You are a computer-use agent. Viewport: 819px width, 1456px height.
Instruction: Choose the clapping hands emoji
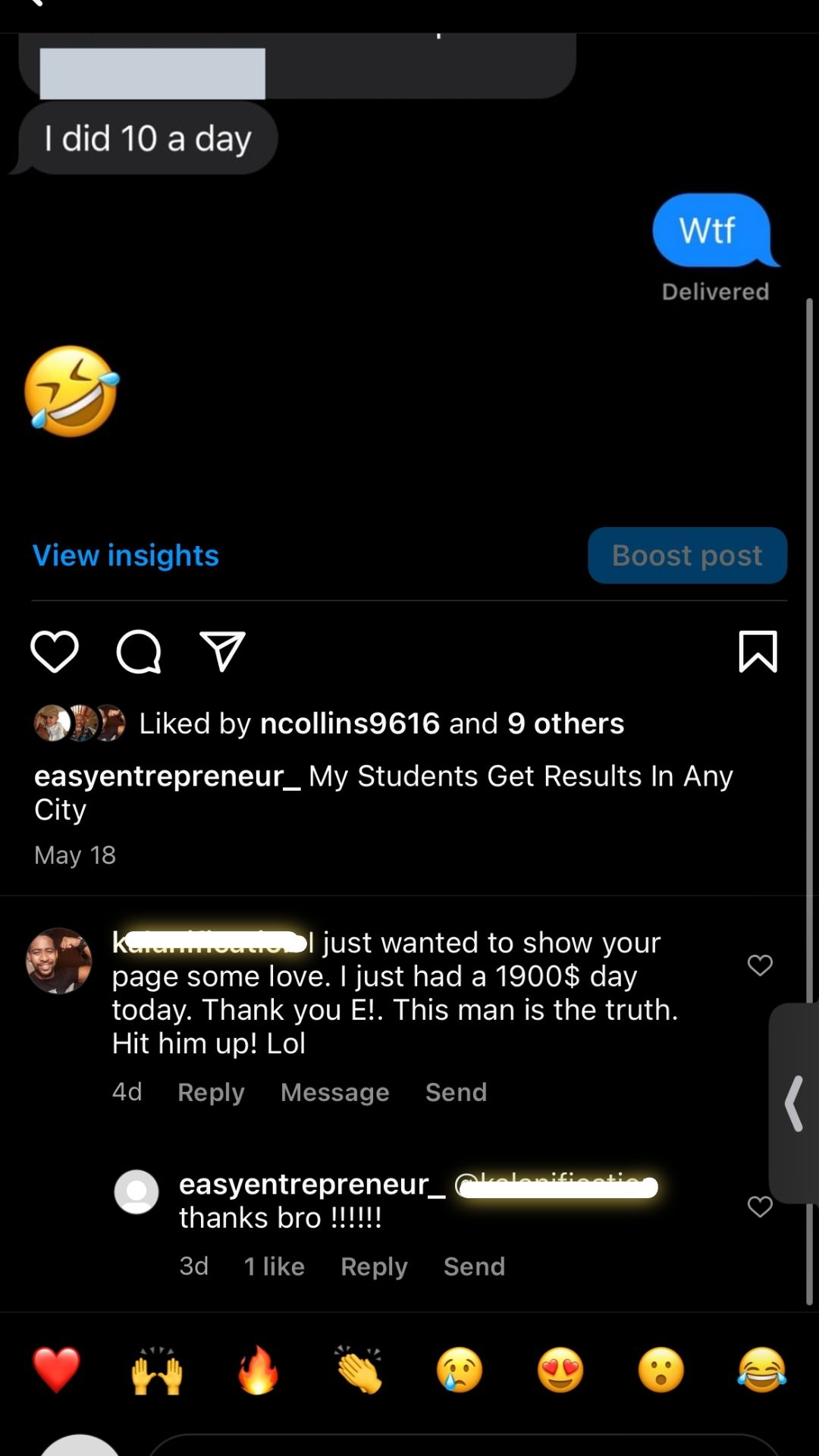[x=359, y=1370]
